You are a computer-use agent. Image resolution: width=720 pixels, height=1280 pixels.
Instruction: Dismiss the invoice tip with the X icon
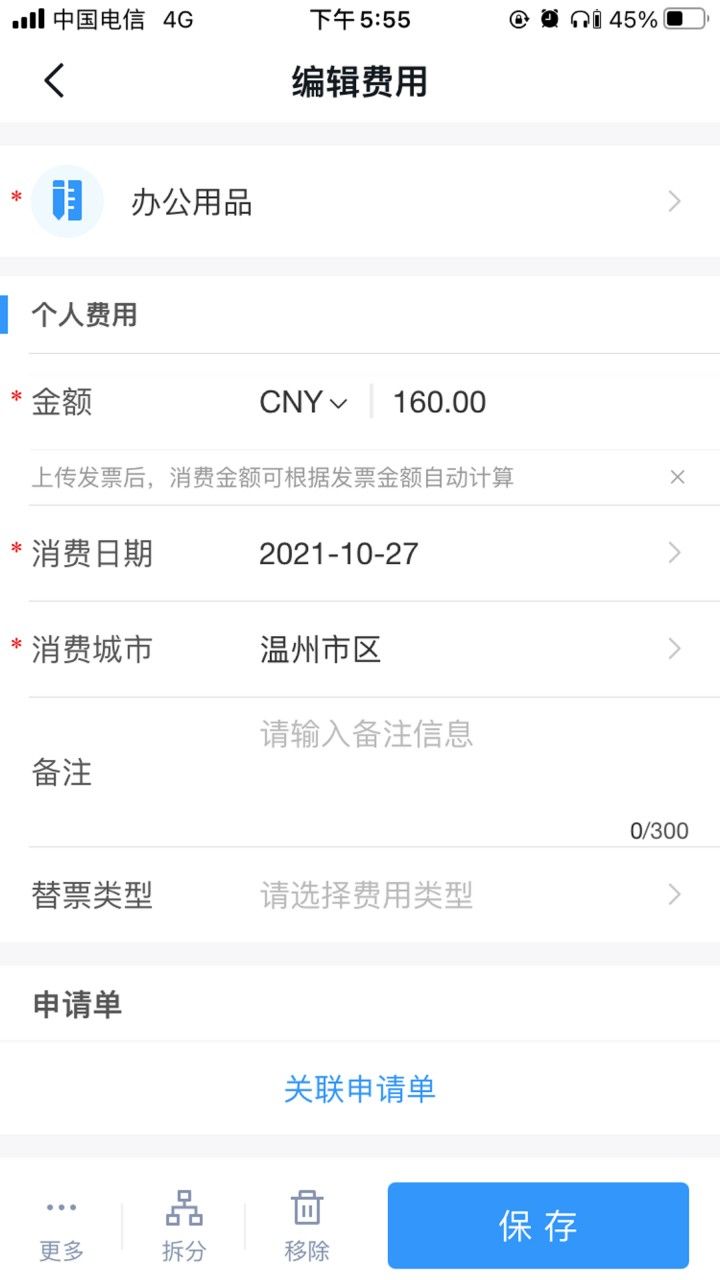click(x=679, y=477)
